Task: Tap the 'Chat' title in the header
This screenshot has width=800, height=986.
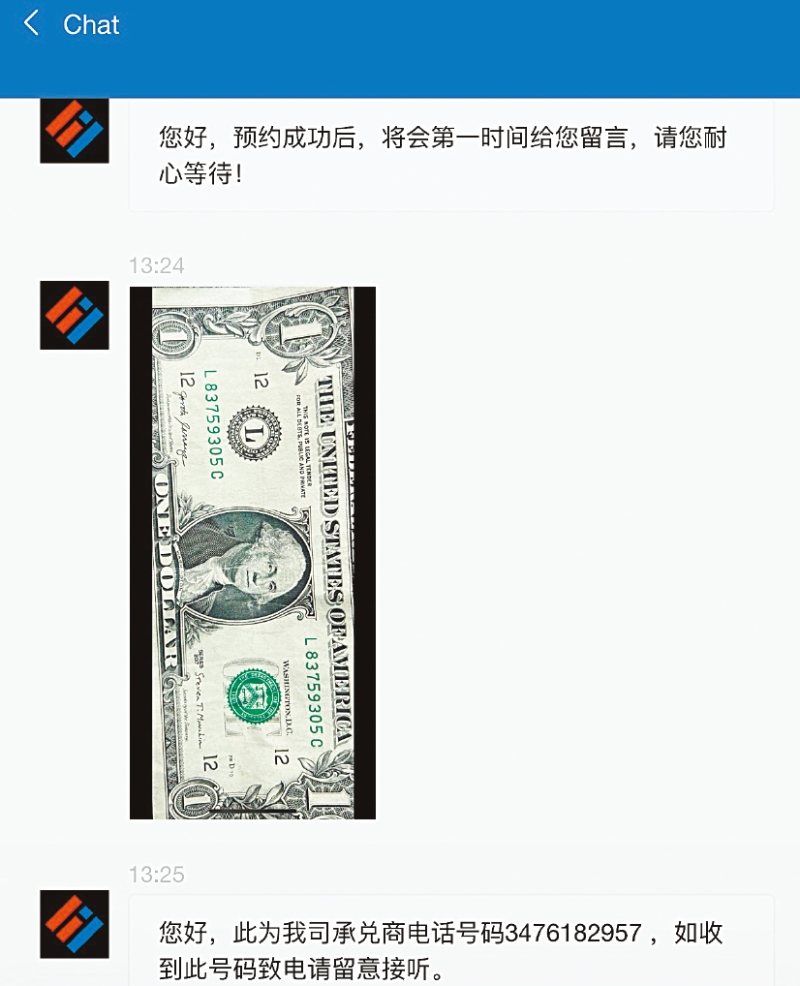Action: [x=91, y=24]
